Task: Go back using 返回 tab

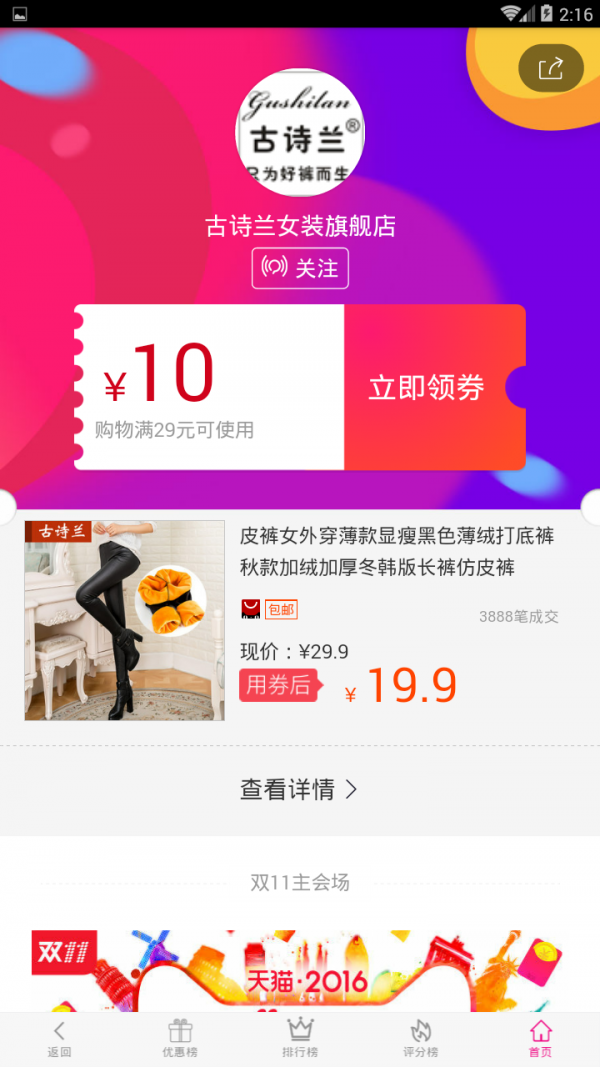Action: coord(59,1038)
